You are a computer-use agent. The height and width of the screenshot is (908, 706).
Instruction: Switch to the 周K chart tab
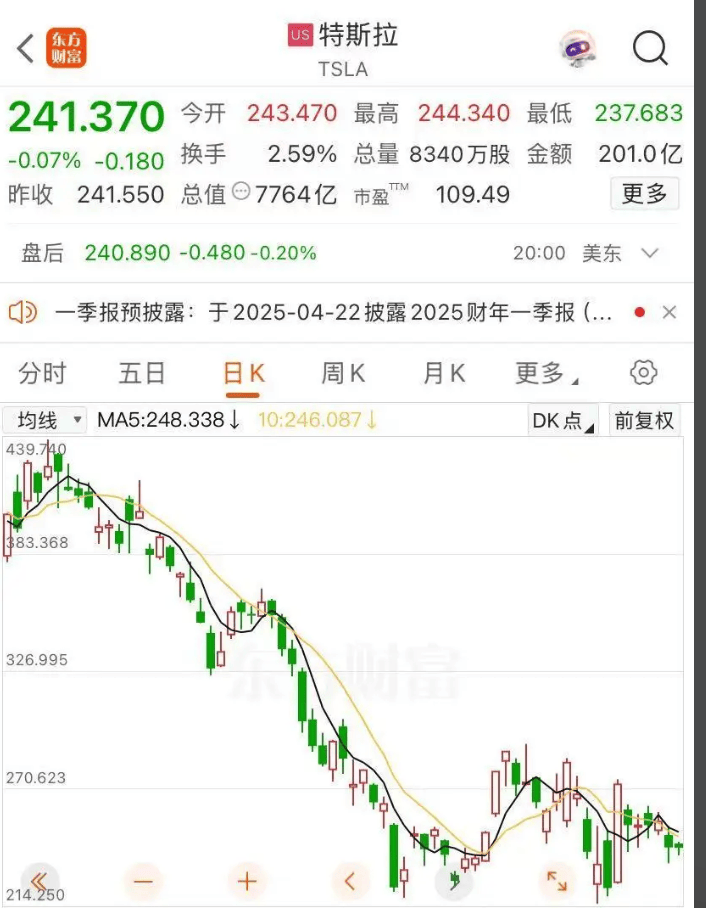pyautogui.click(x=343, y=373)
